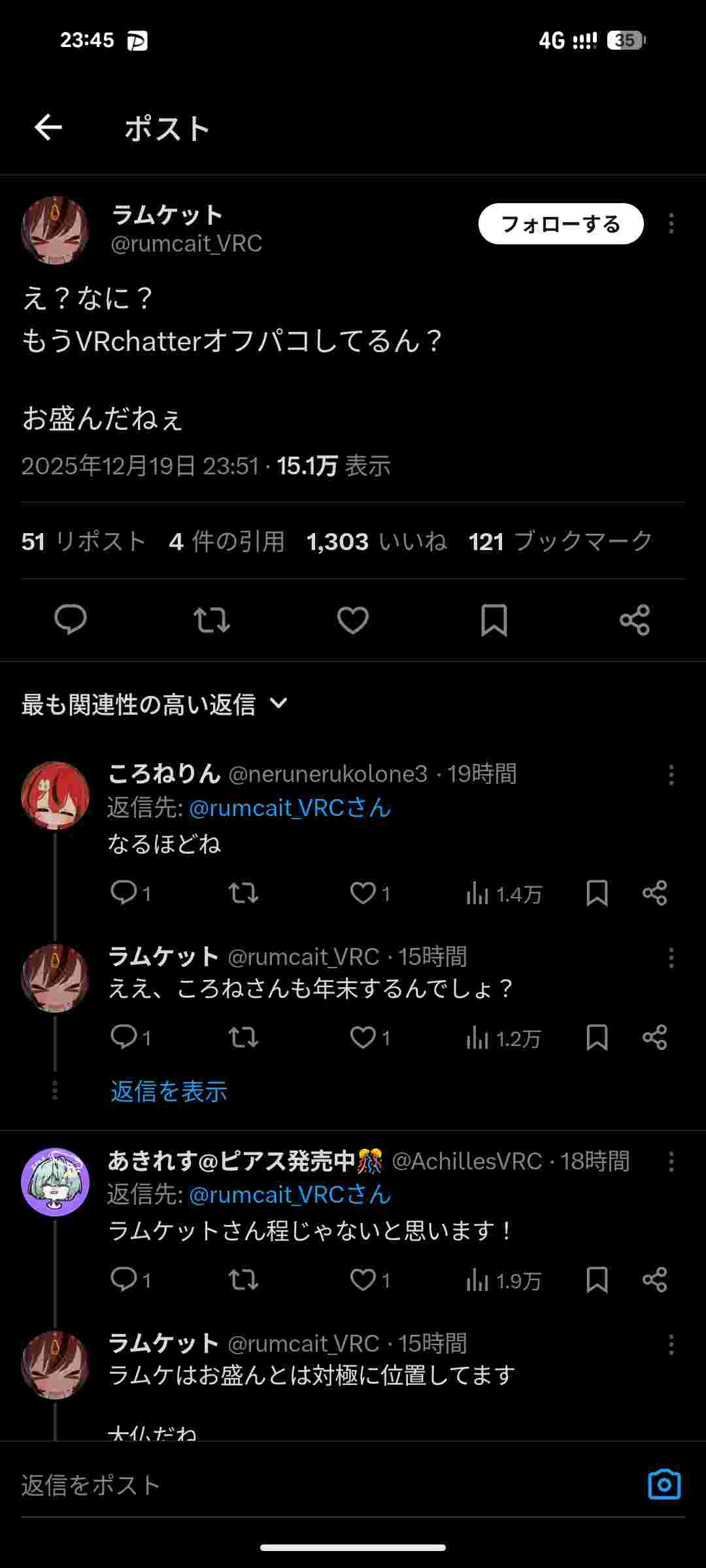
Task: Open あきれす's profile picture
Action: pos(56,1181)
